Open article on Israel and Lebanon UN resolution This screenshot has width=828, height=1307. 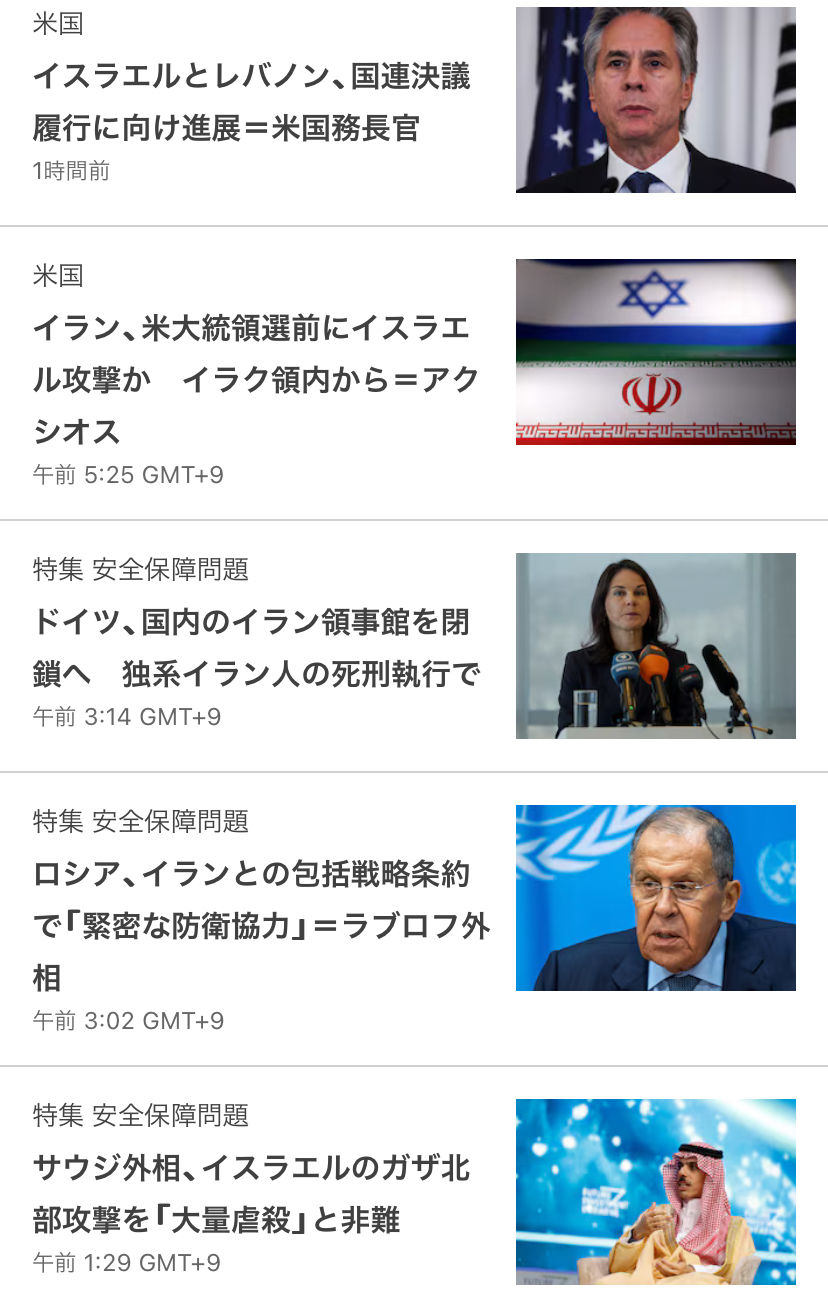251,102
